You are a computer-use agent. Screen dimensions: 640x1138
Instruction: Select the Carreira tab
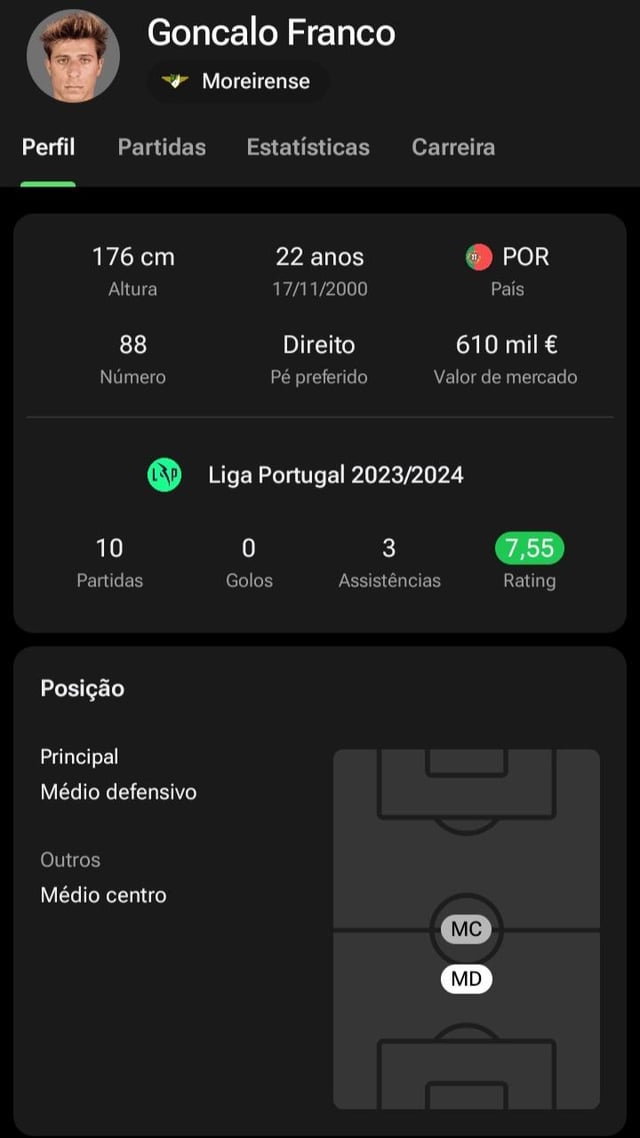[x=453, y=147]
